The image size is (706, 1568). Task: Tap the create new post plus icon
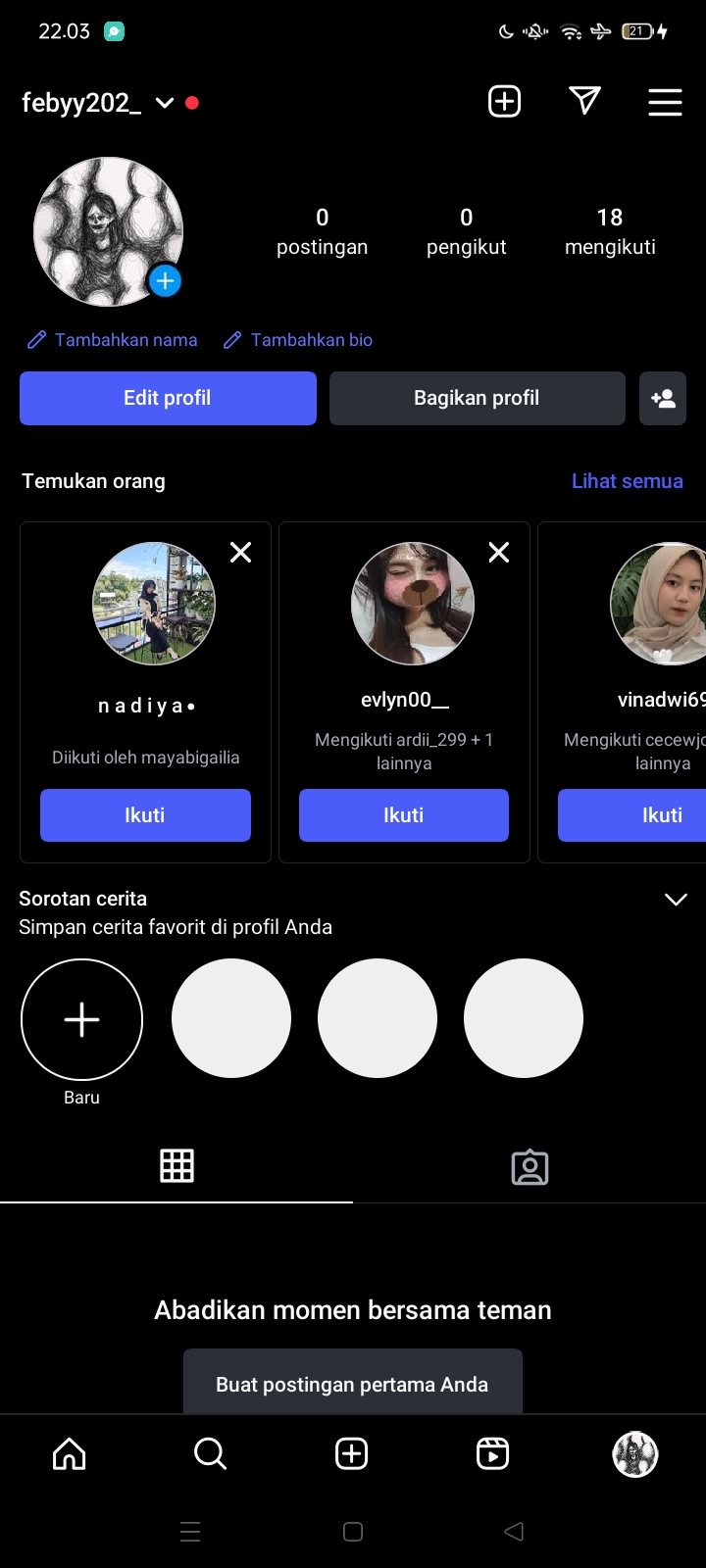coord(505,102)
